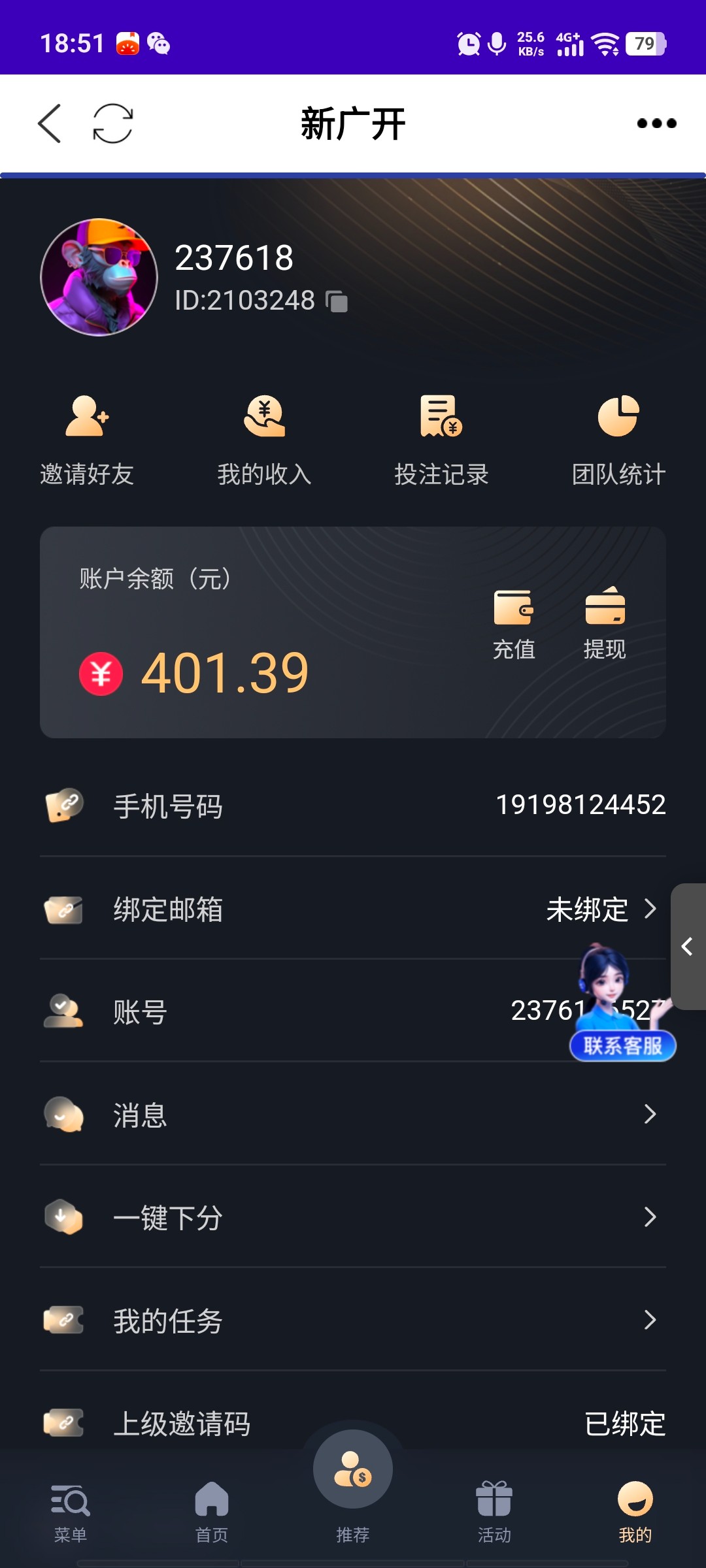Click the user avatar picture
Image resolution: width=706 pixels, height=1568 pixels.
coord(99,277)
